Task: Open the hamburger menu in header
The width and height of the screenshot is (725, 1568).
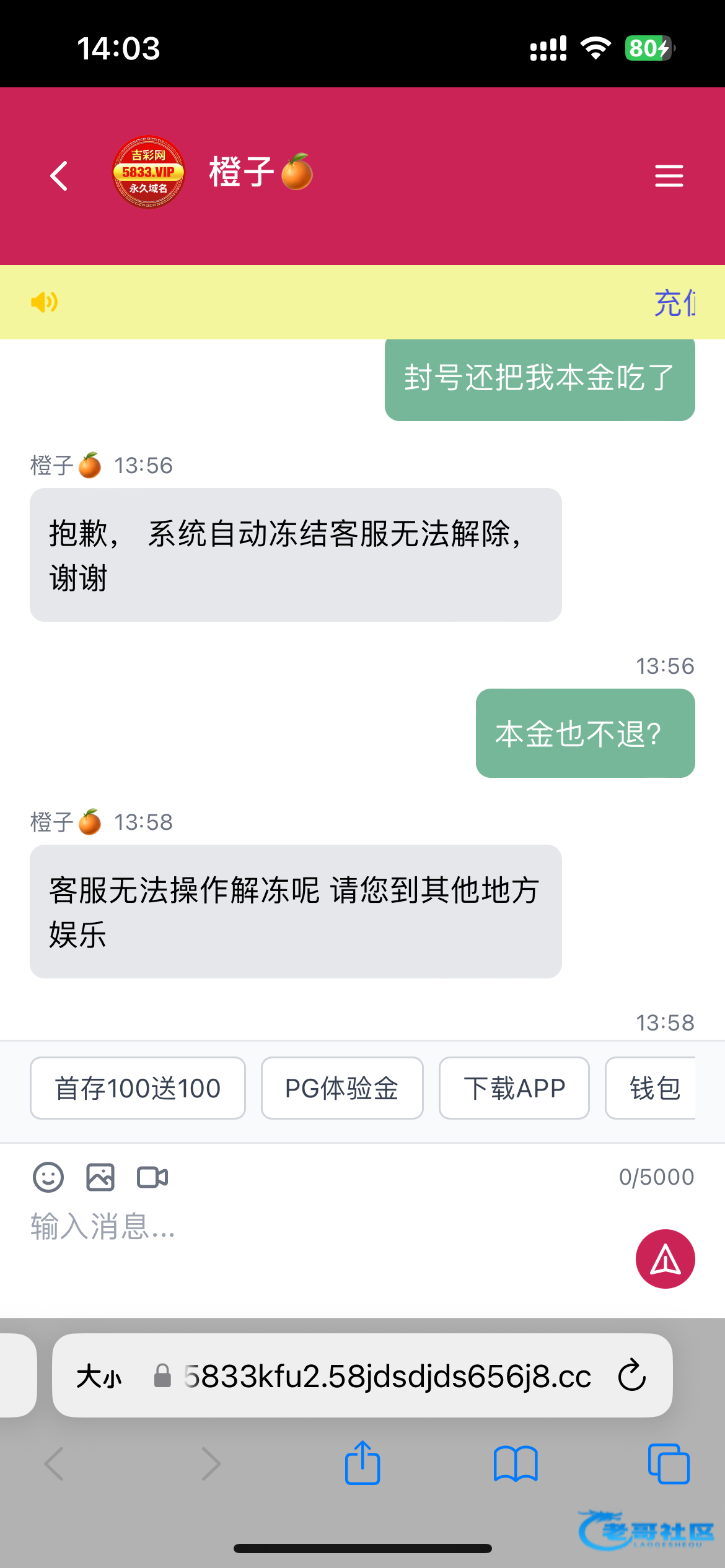Action: [x=669, y=176]
